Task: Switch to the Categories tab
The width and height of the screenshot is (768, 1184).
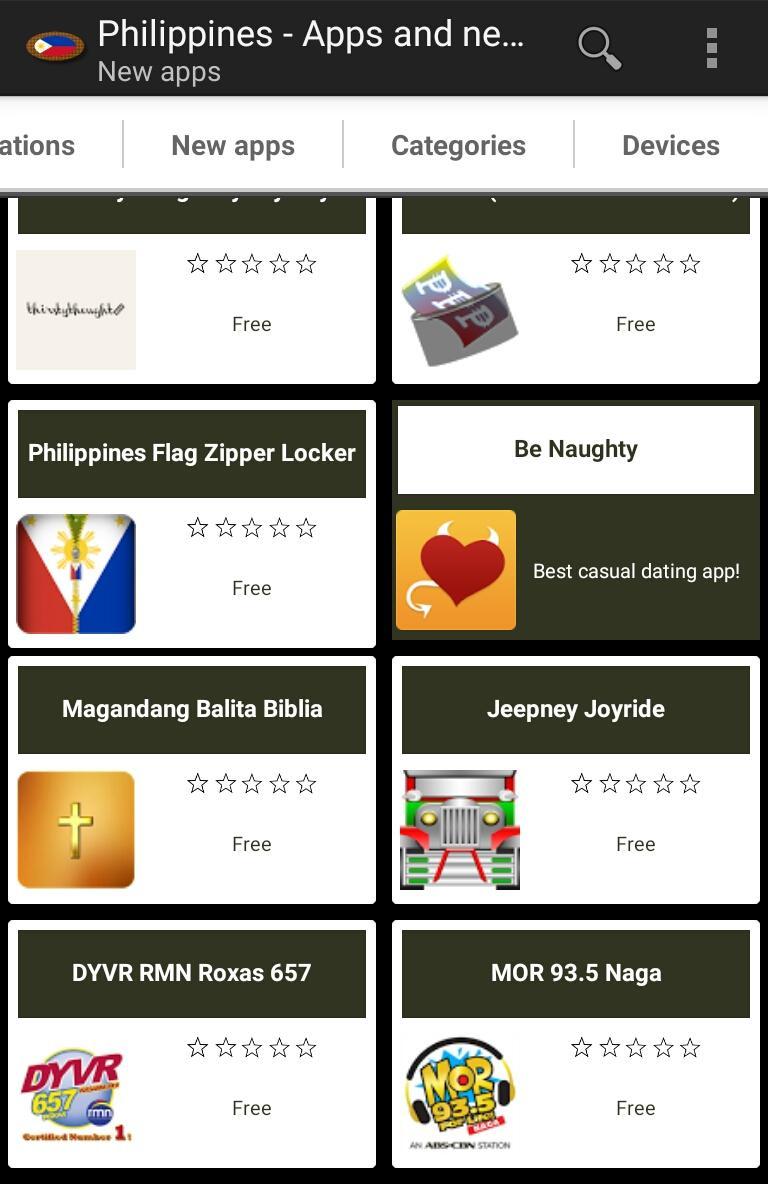Action: click(x=458, y=145)
